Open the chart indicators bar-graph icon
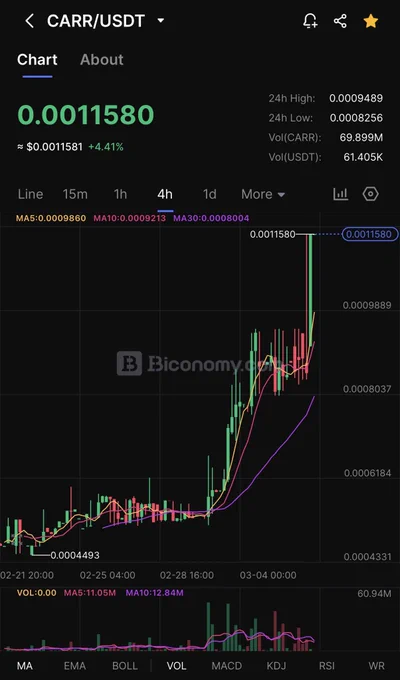 (x=341, y=194)
